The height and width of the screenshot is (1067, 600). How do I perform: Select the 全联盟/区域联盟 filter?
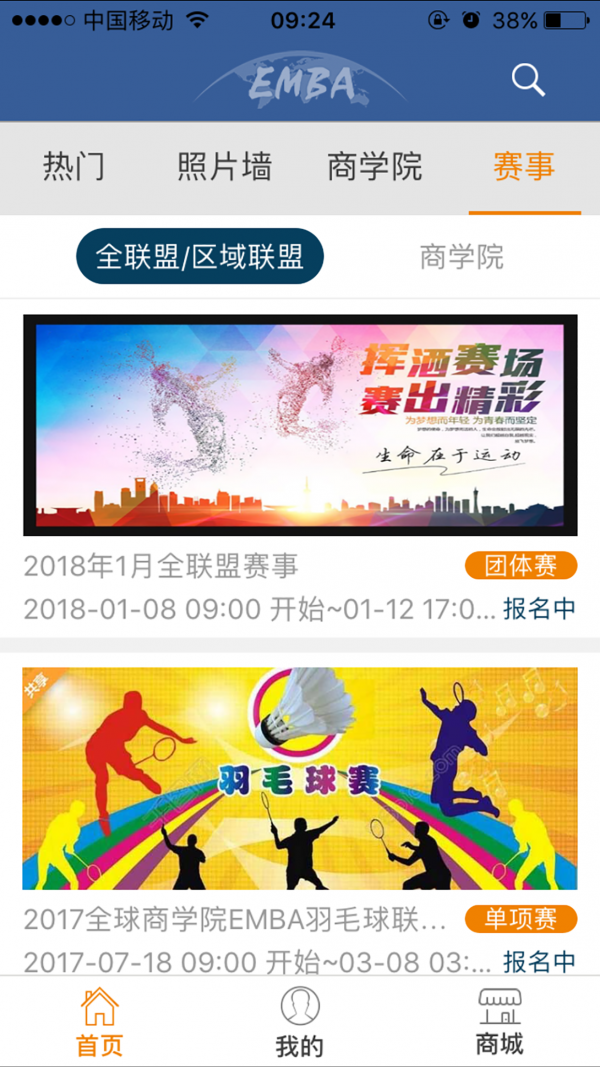click(200, 257)
